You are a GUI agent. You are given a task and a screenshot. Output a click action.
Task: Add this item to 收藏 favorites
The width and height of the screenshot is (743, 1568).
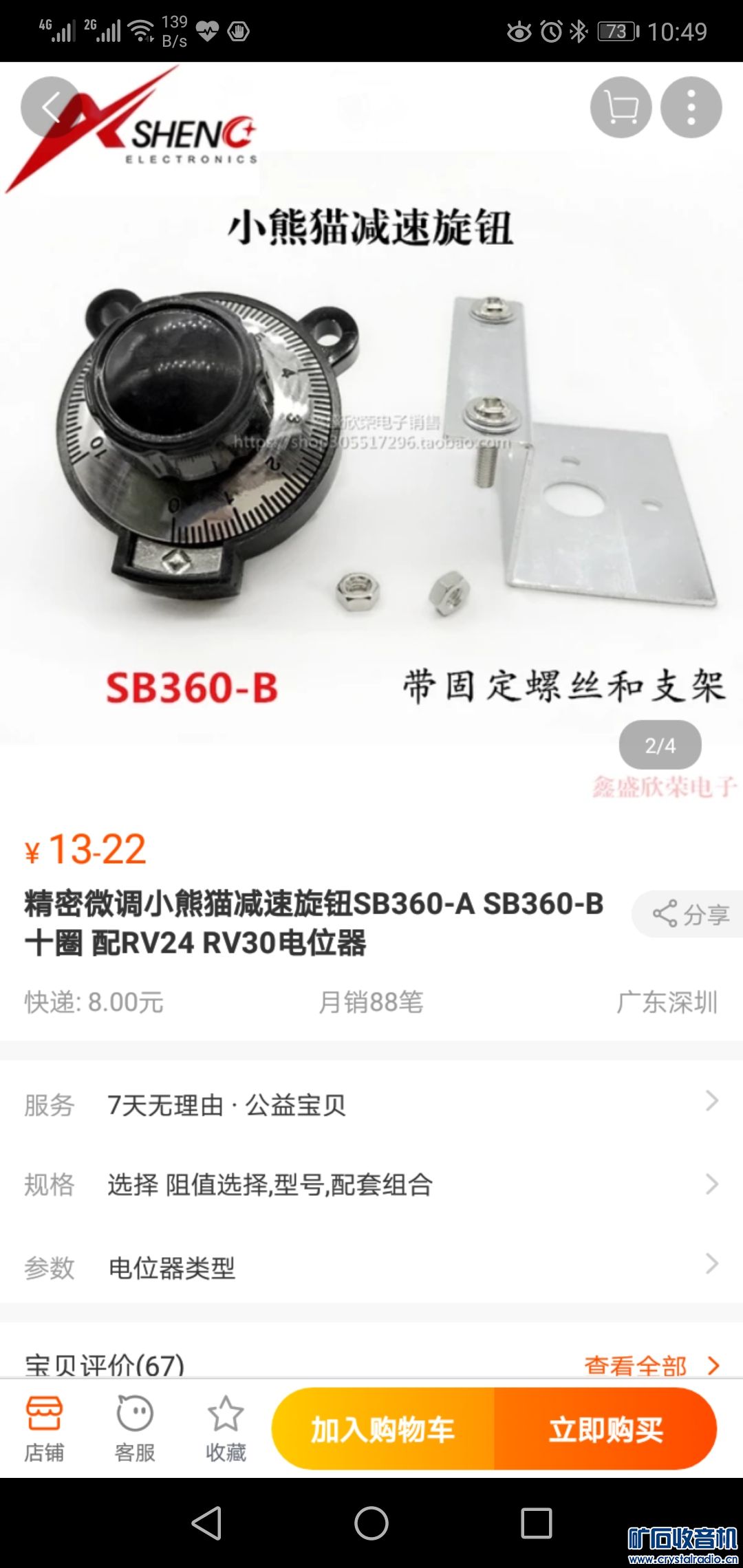pyautogui.click(x=226, y=1429)
